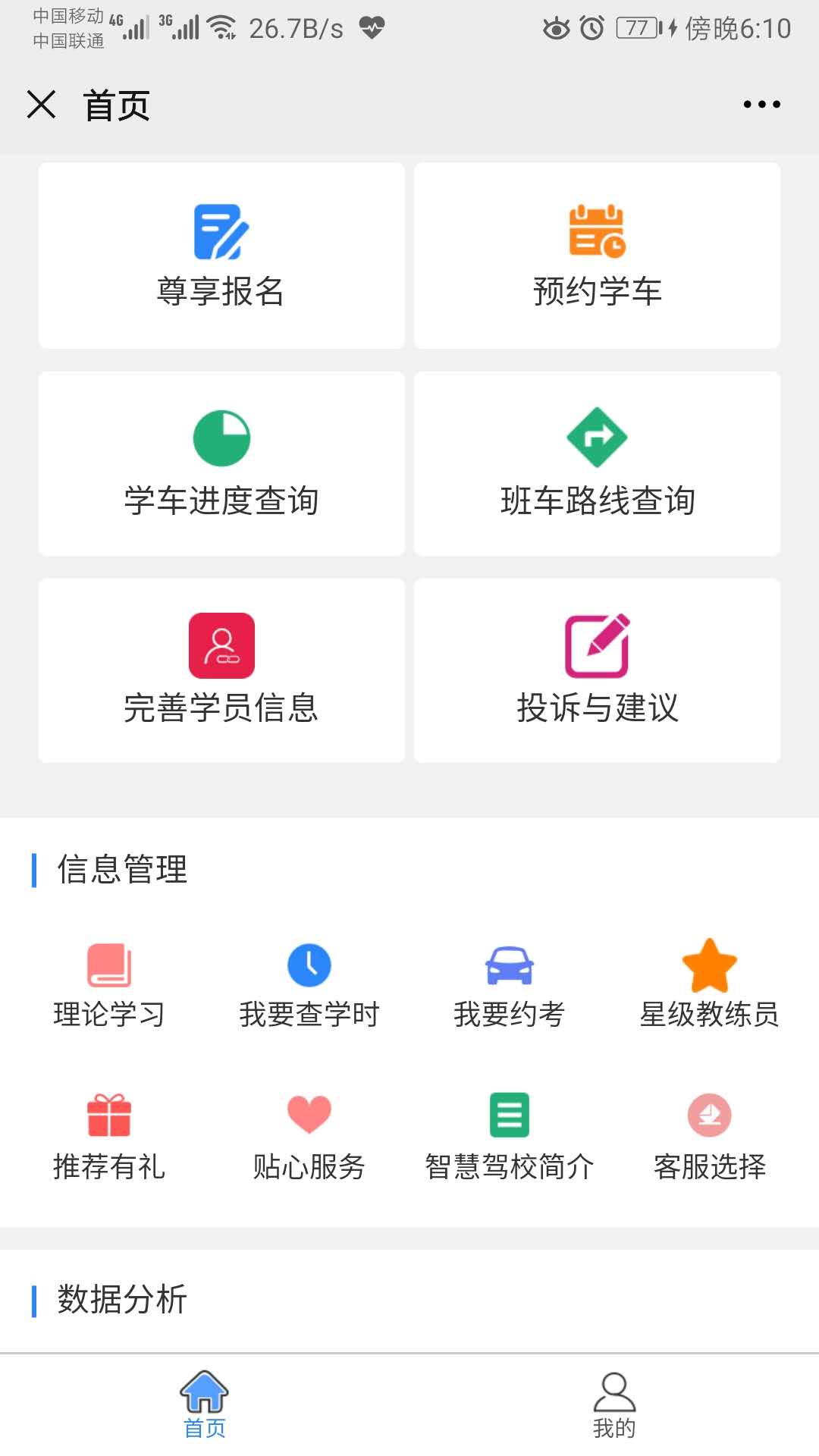Select 我要约考
The image size is (819, 1456).
coord(510,984)
